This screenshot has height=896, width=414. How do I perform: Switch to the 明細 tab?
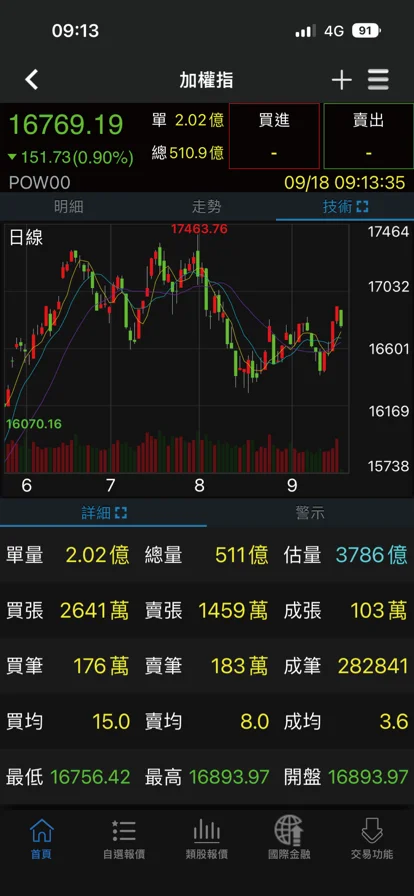coord(69,207)
